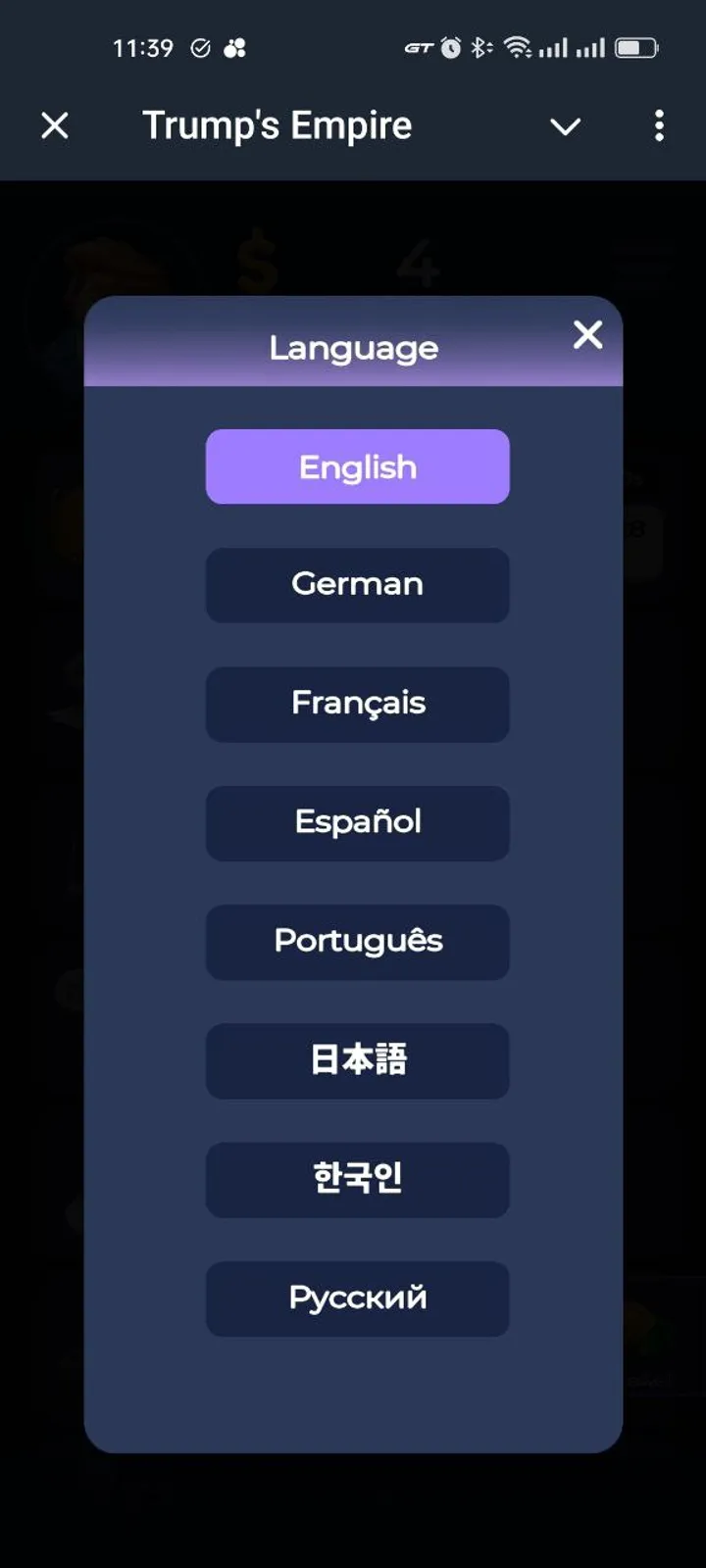
Task: Open the three-dot overflow menu
Action: pos(659,125)
